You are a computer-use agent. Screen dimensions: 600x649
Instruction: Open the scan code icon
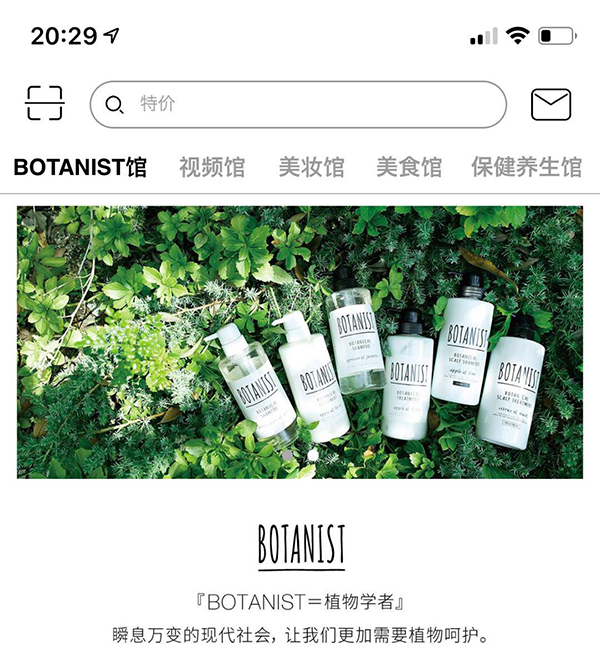pos(44,103)
